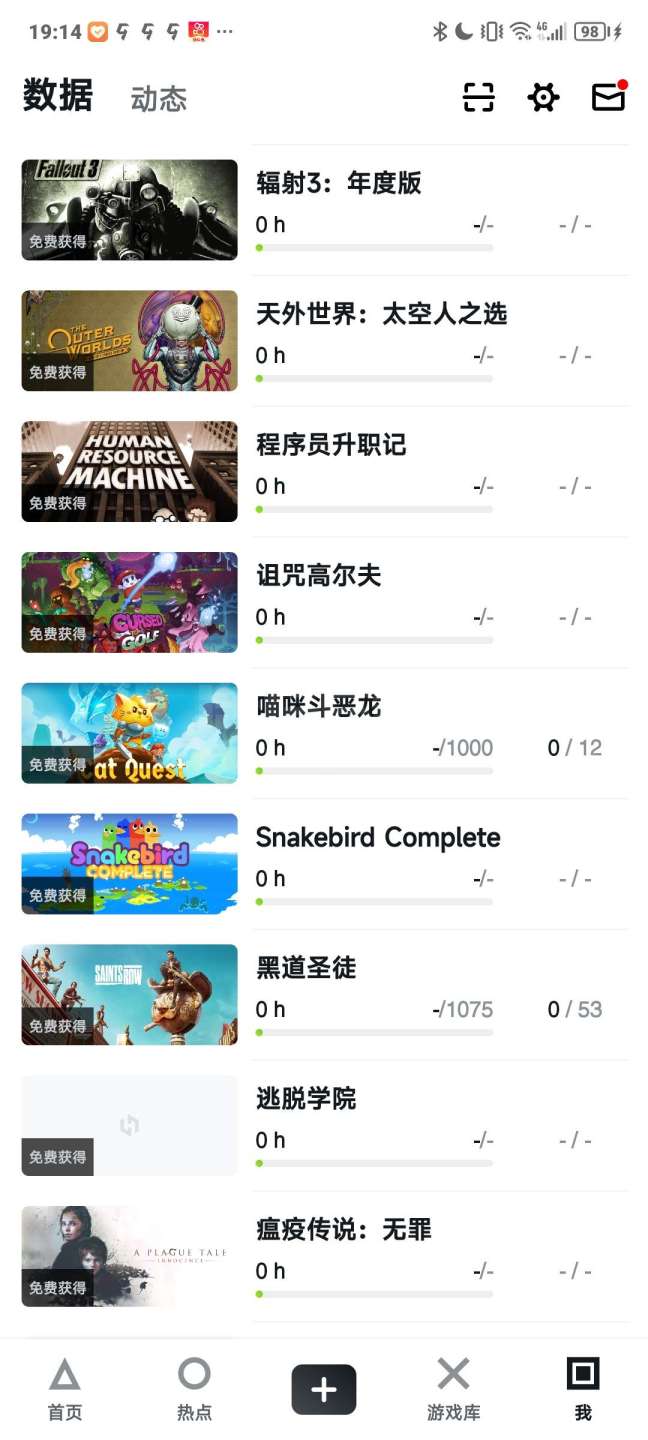The image size is (648, 1440).
Task: Open 诅咒高尔夫 game entry
Action: click(x=318, y=576)
